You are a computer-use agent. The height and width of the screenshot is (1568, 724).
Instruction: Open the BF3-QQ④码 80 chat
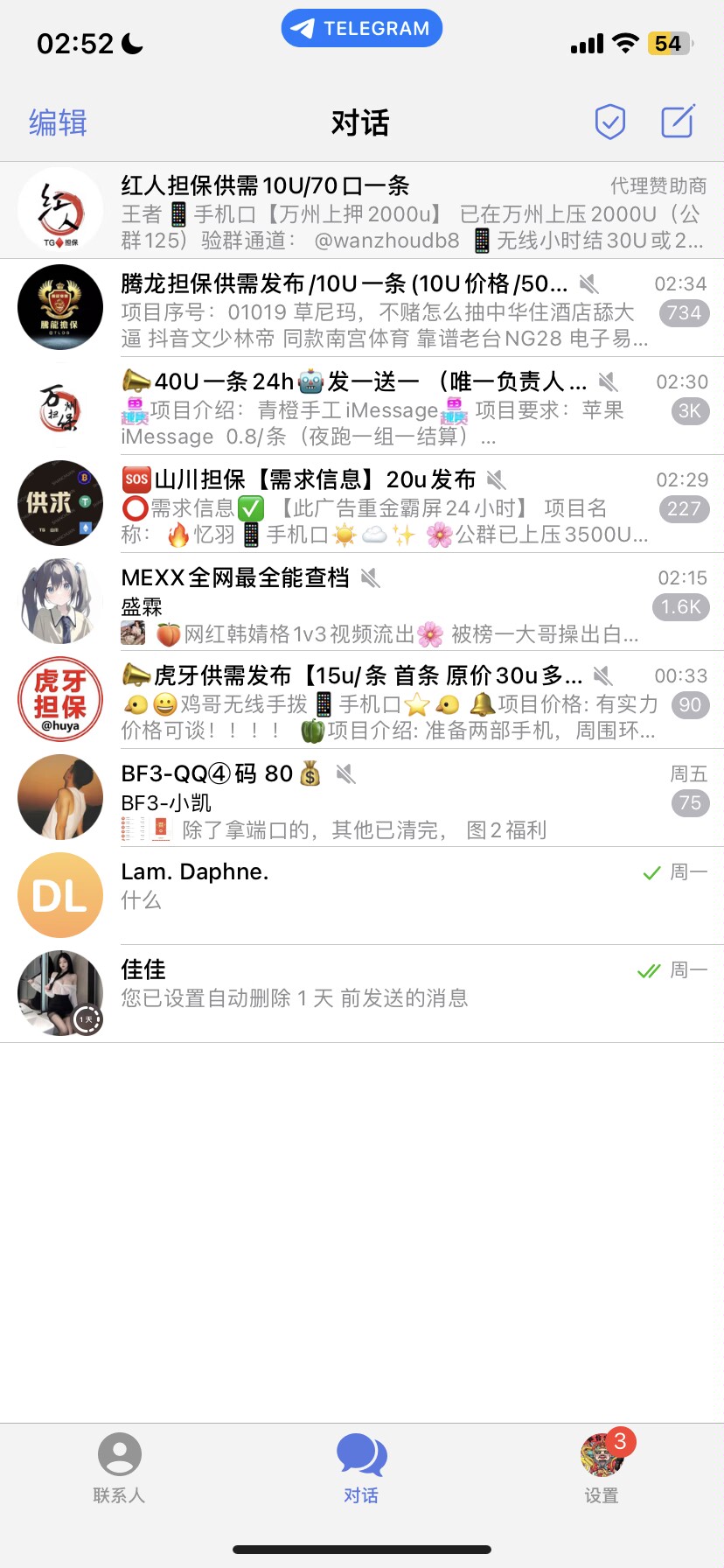(x=362, y=798)
